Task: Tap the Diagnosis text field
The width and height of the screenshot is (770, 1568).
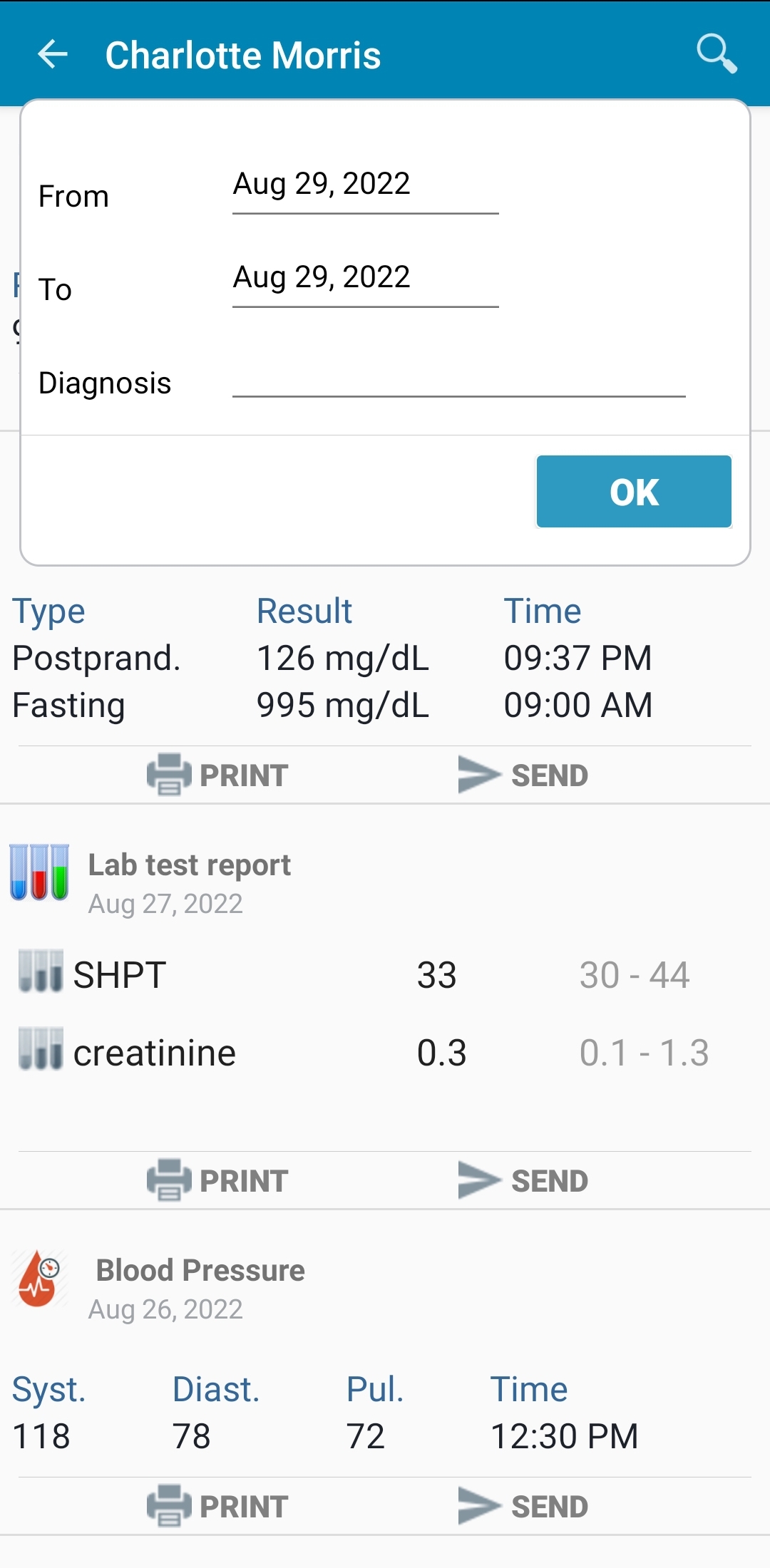Action: (459, 378)
